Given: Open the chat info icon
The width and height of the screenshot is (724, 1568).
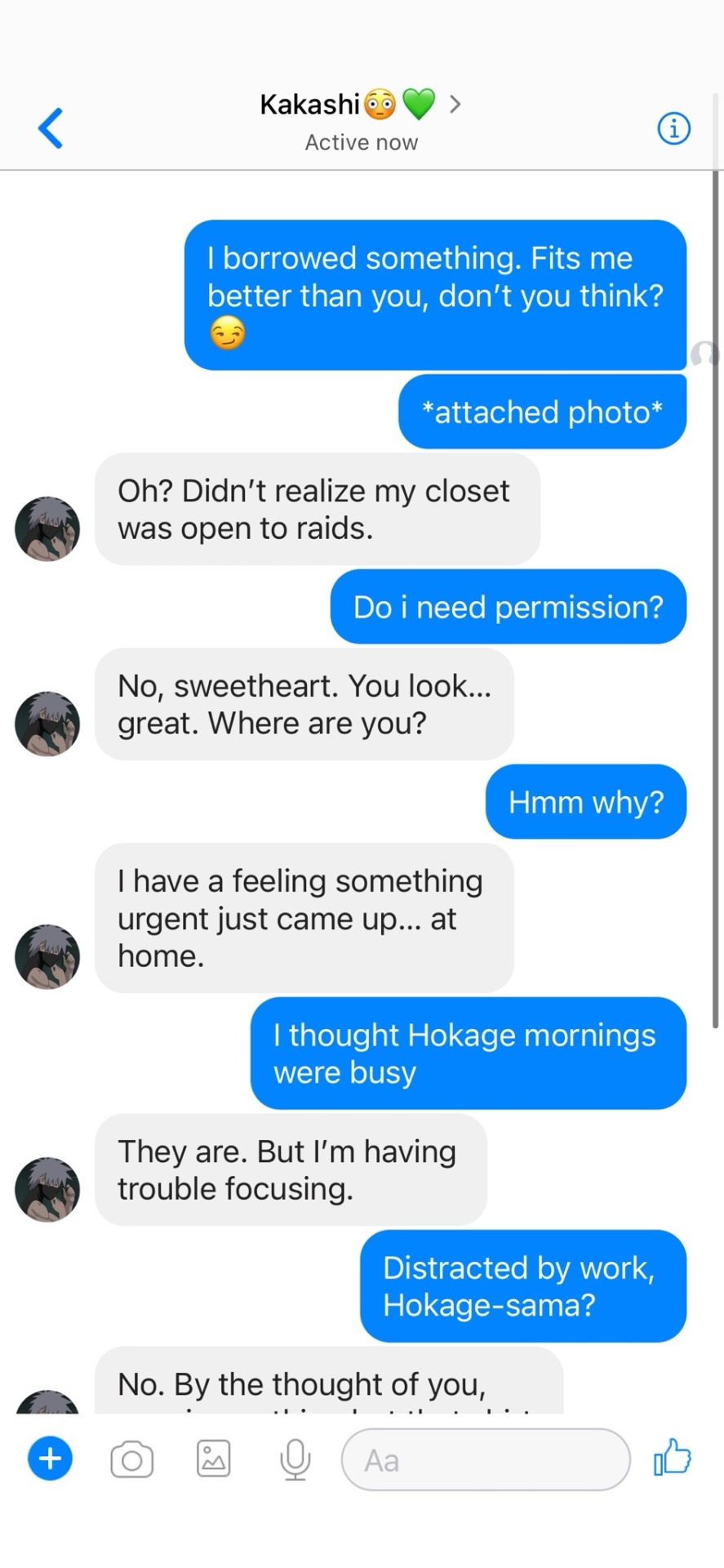Looking at the screenshot, I should pyautogui.click(x=673, y=129).
